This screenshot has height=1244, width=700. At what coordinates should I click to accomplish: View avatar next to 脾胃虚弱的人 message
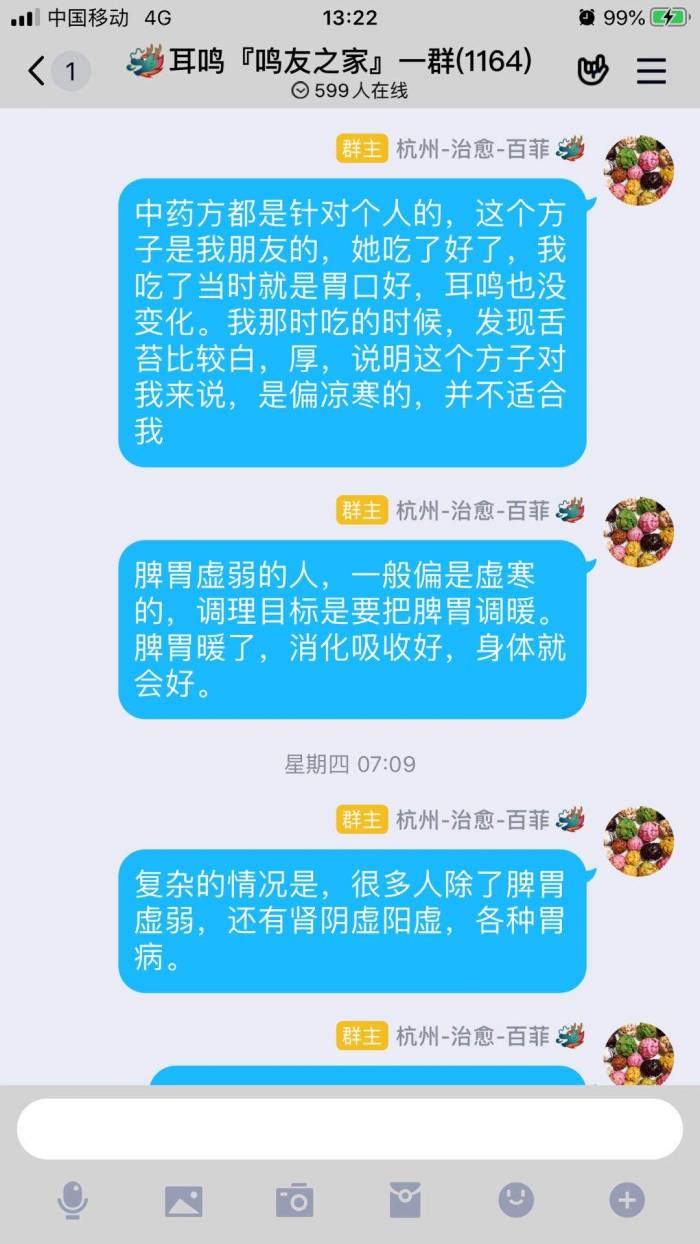click(x=639, y=532)
